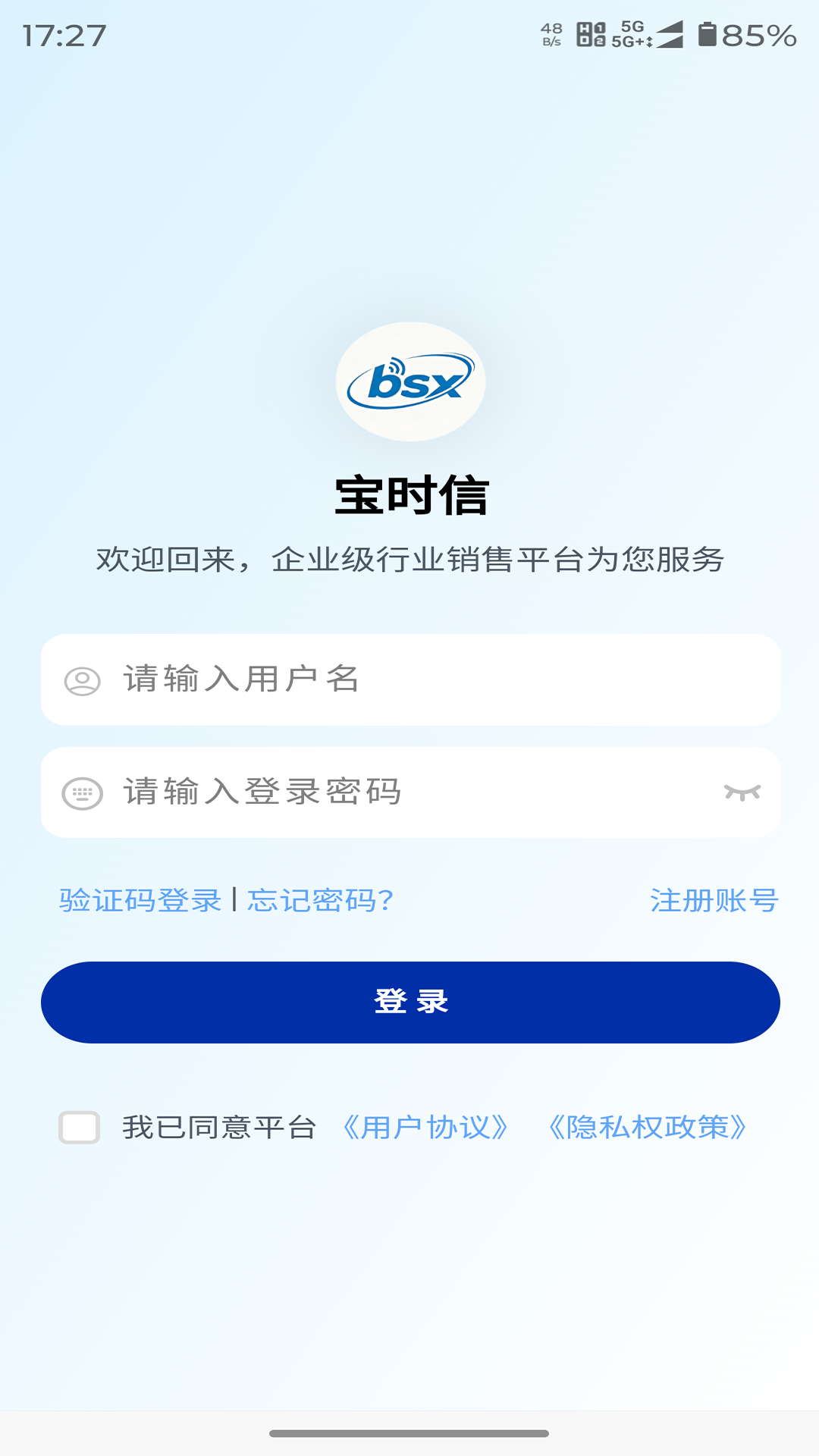Click the keyboard icon in password field
819x1456 pixels.
(x=81, y=792)
